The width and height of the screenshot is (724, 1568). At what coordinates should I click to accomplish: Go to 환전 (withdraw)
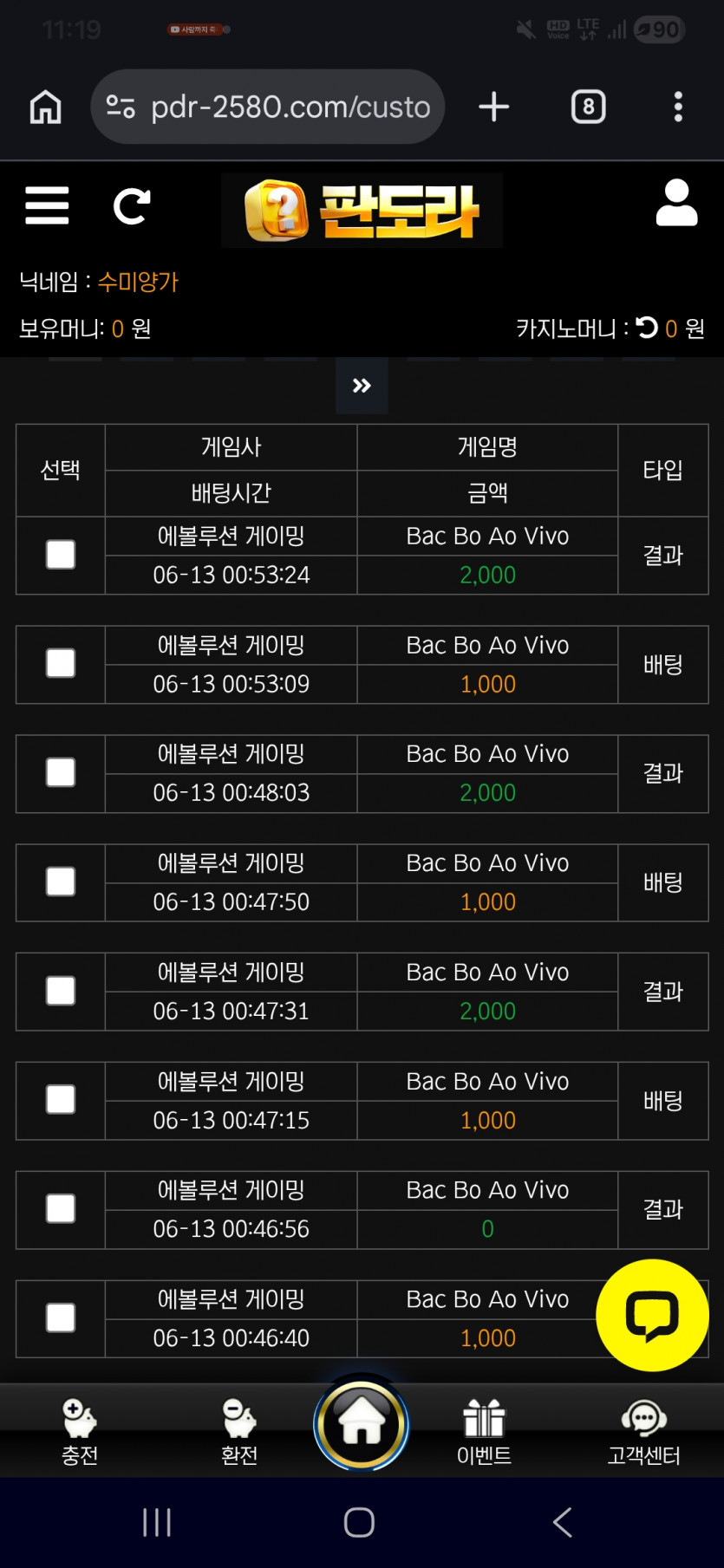(x=239, y=1432)
